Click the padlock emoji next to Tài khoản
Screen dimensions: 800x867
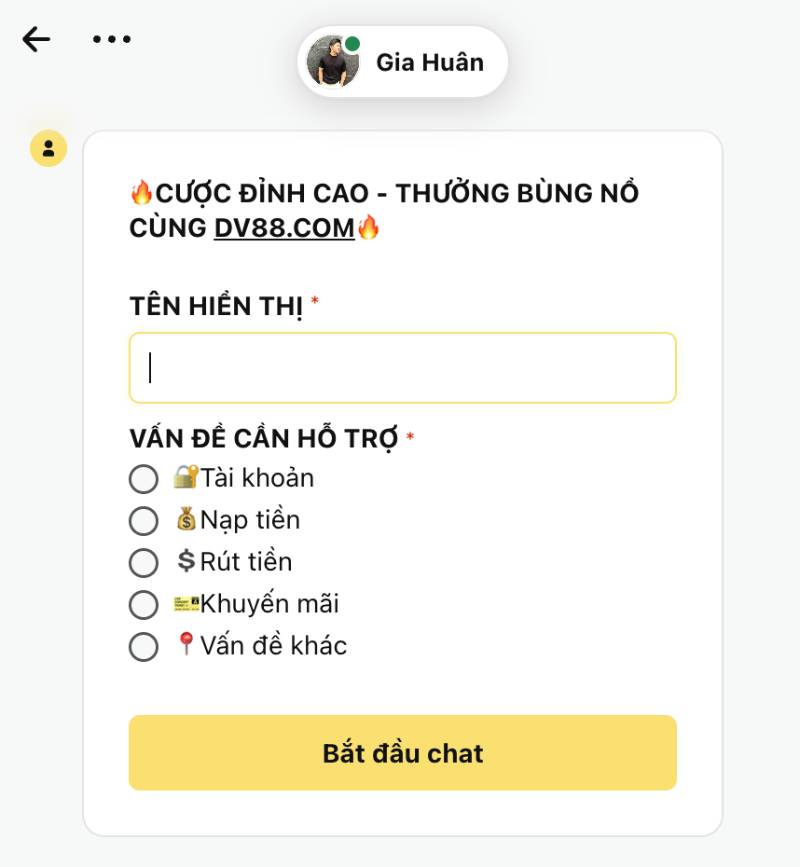point(186,478)
